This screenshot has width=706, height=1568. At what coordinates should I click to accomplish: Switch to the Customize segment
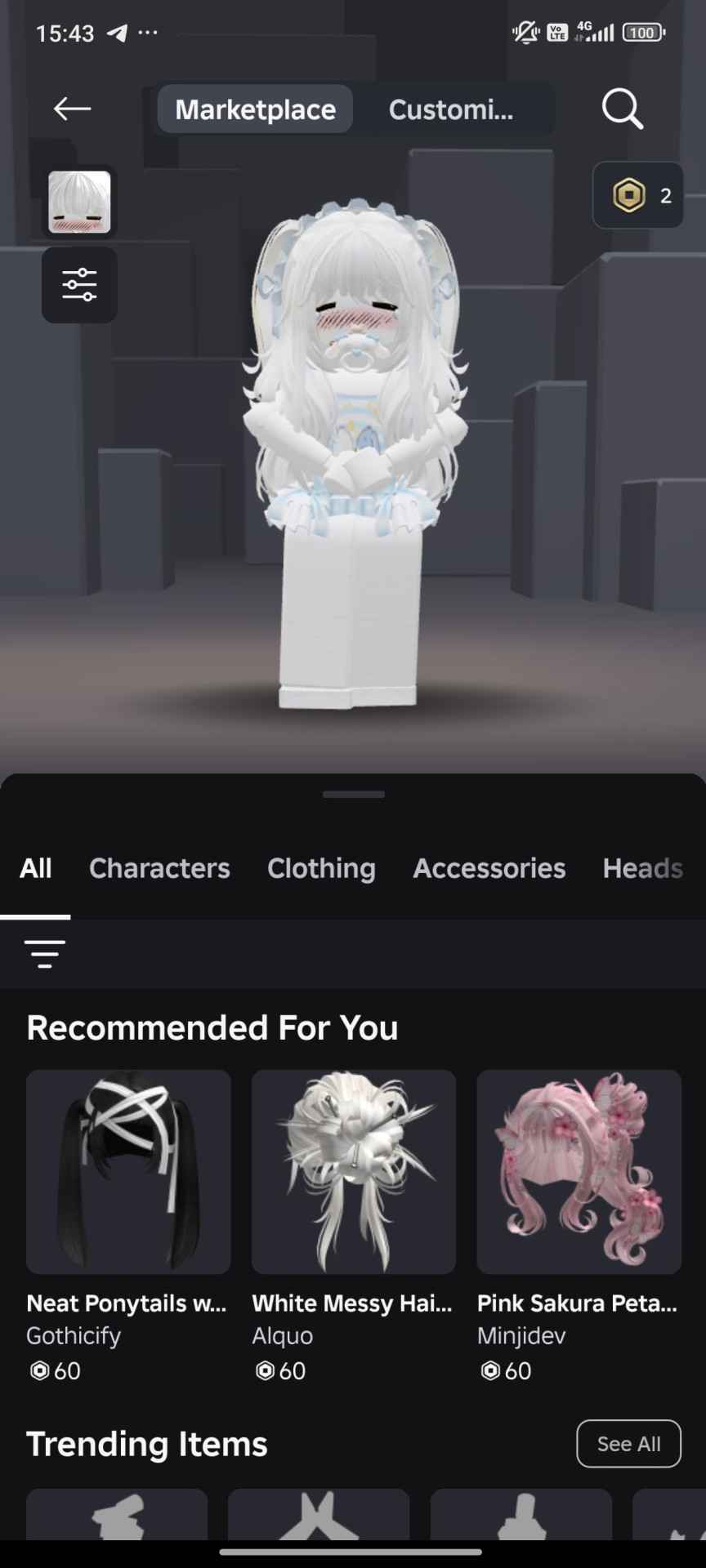[451, 109]
